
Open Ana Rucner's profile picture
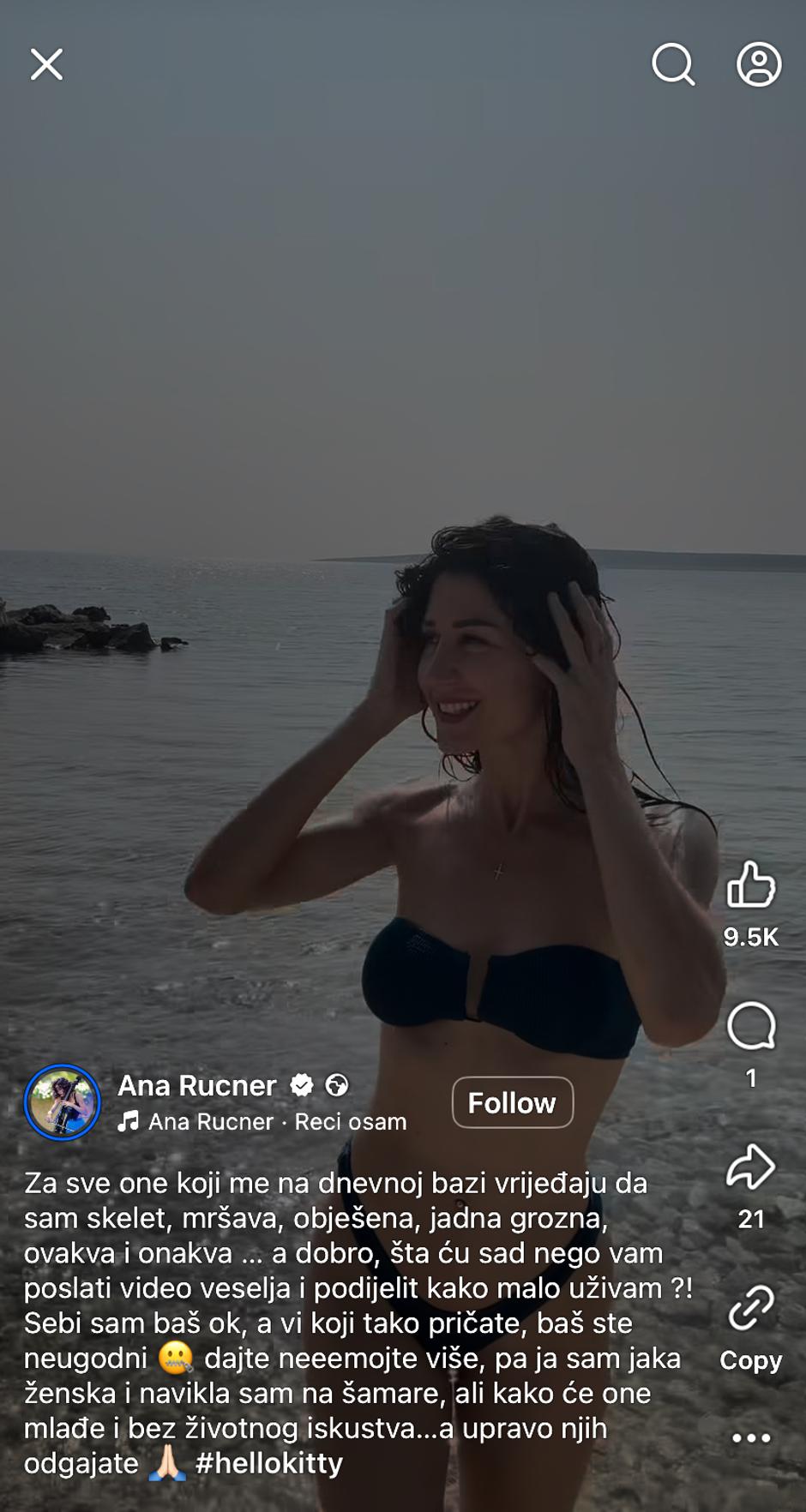[x=63, y=1102]
